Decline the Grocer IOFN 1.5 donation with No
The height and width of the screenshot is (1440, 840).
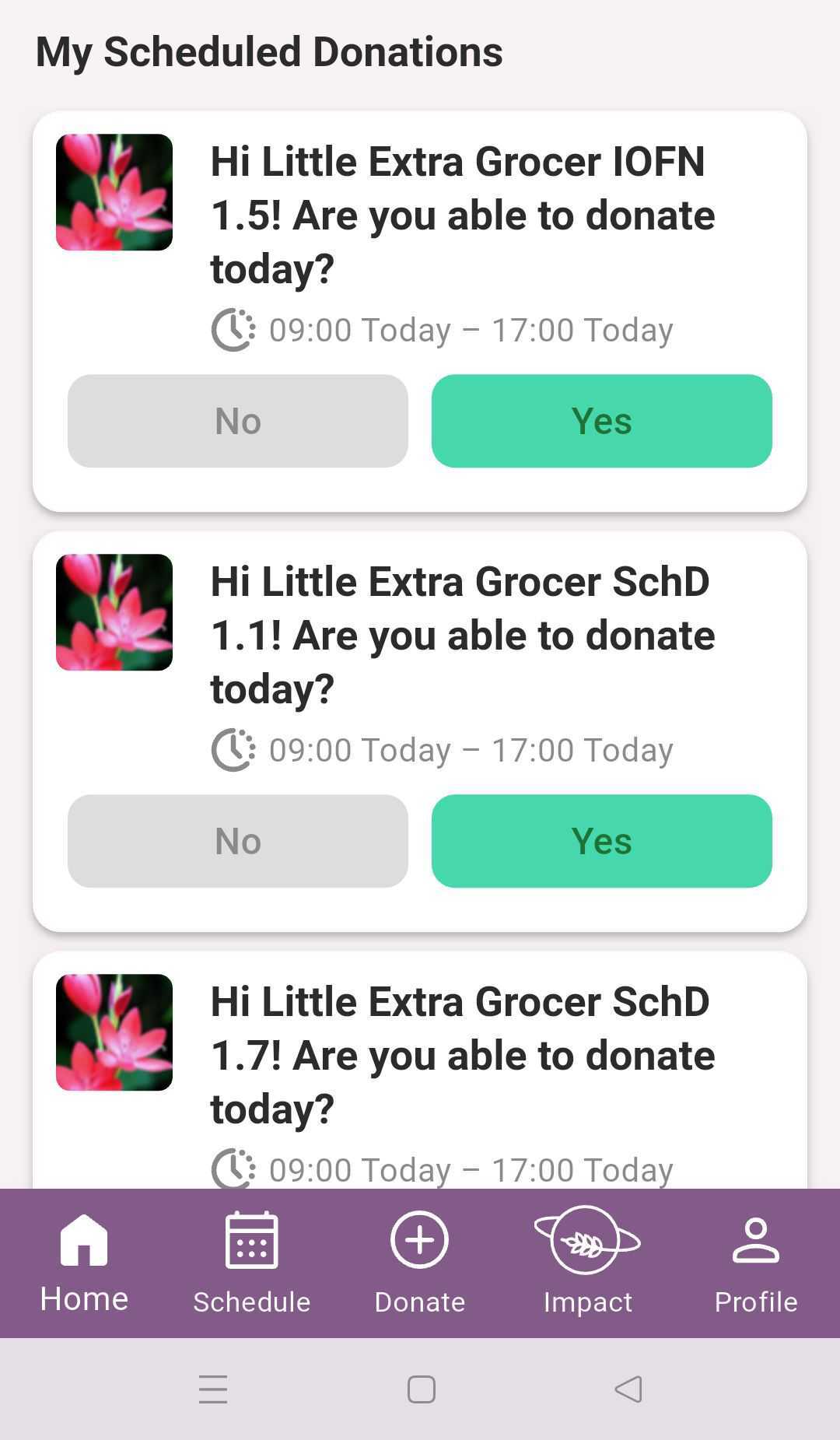(x=237, y=421)
